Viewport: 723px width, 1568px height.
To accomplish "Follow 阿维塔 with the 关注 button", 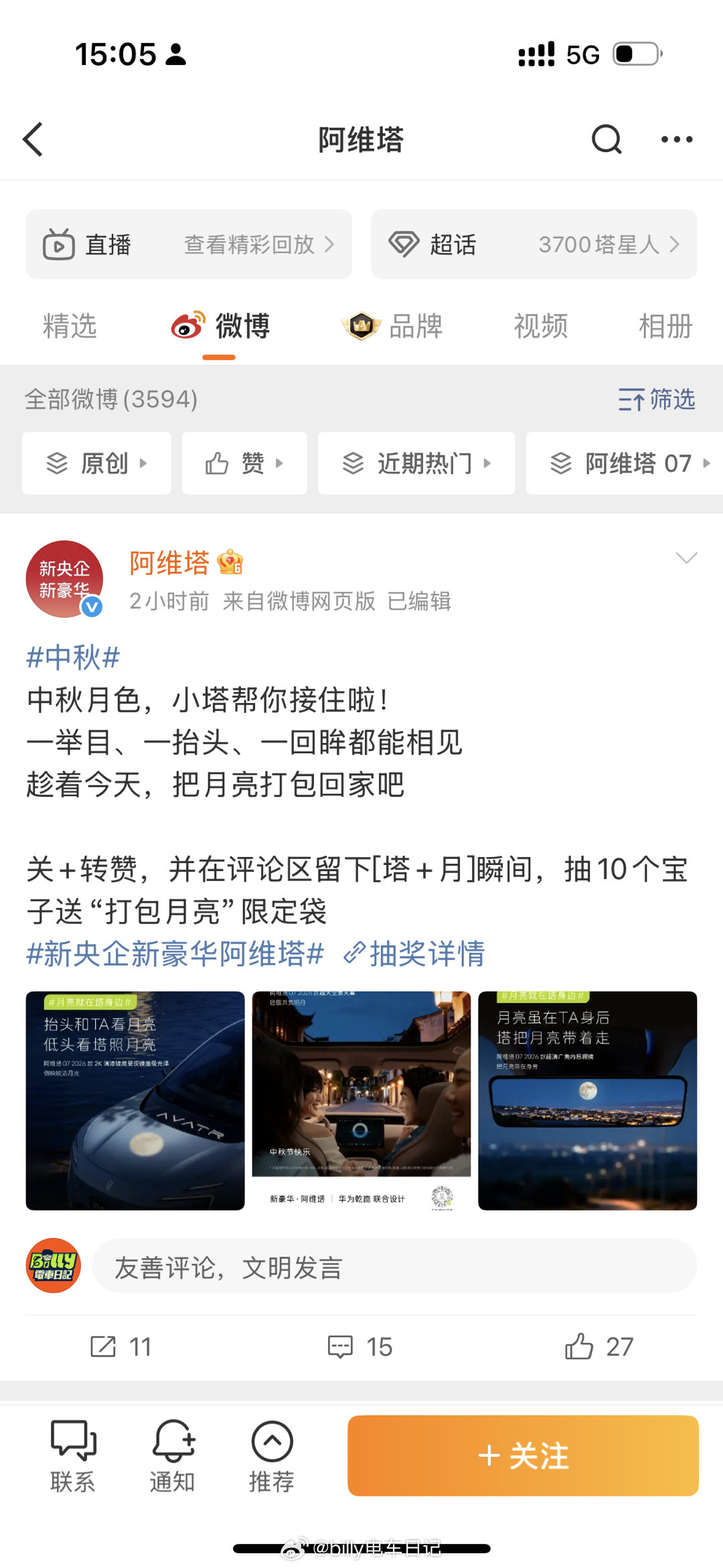I will coord(523,1456).
